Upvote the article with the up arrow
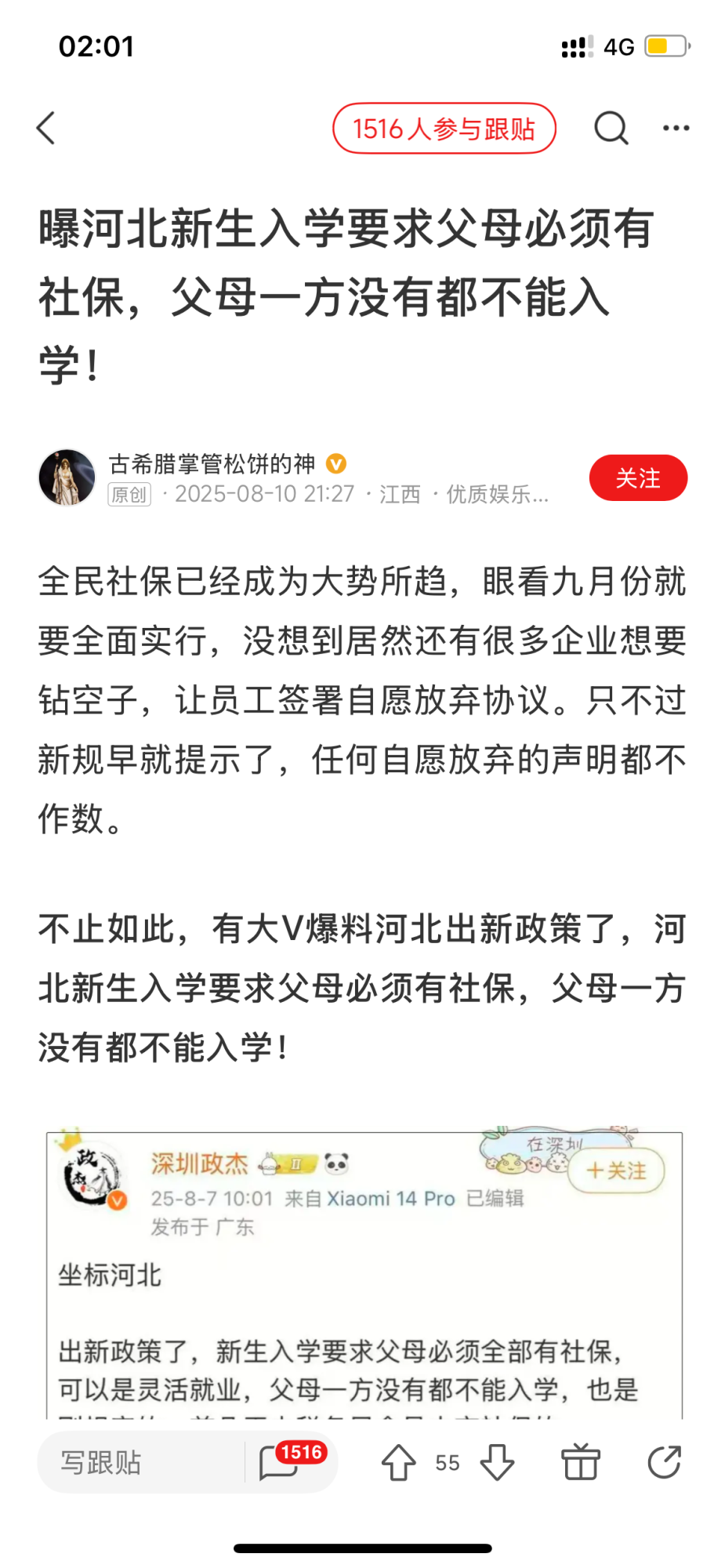 pyautogui.click(x=398, y=1462)
